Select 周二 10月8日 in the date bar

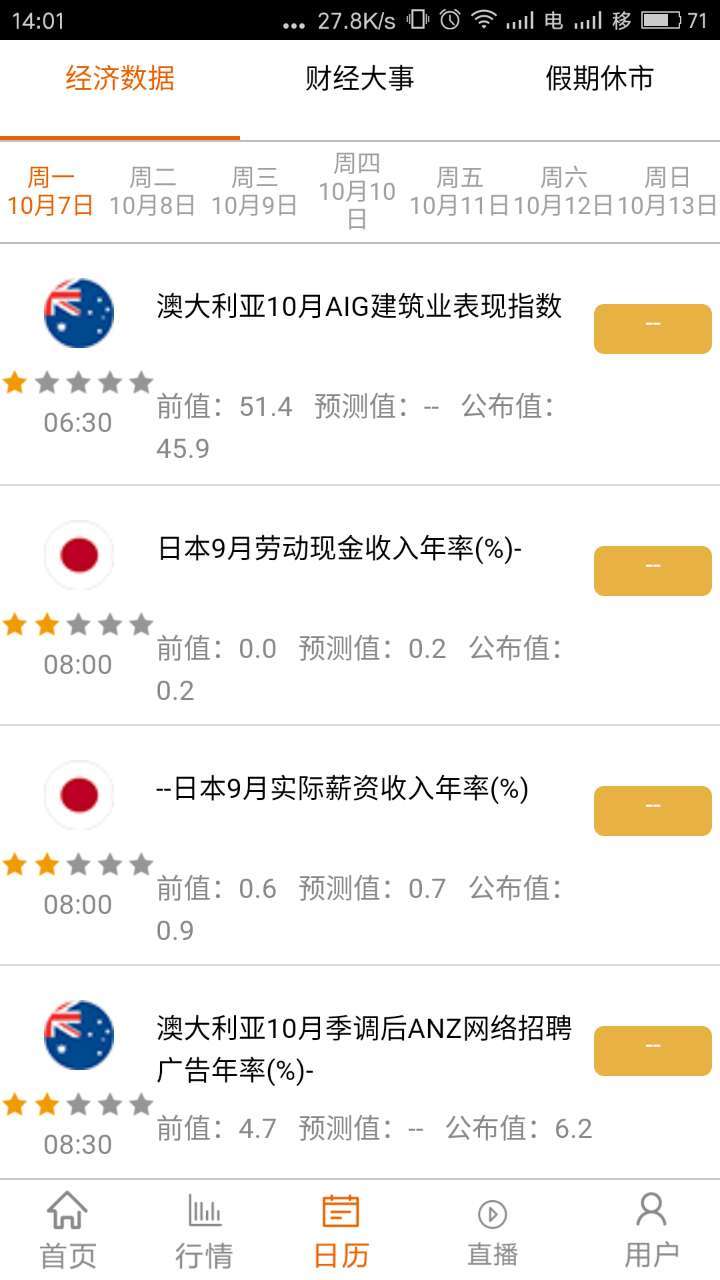click(152, 192)
